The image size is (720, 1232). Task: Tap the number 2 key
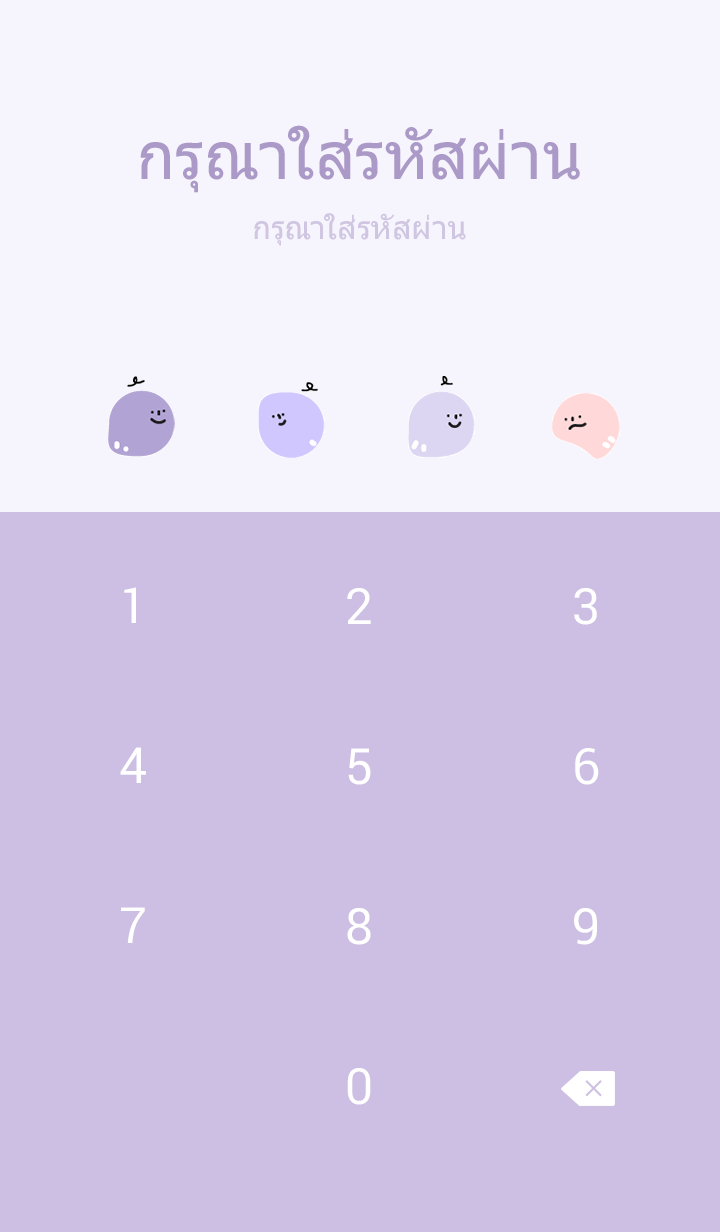(359, 606)
